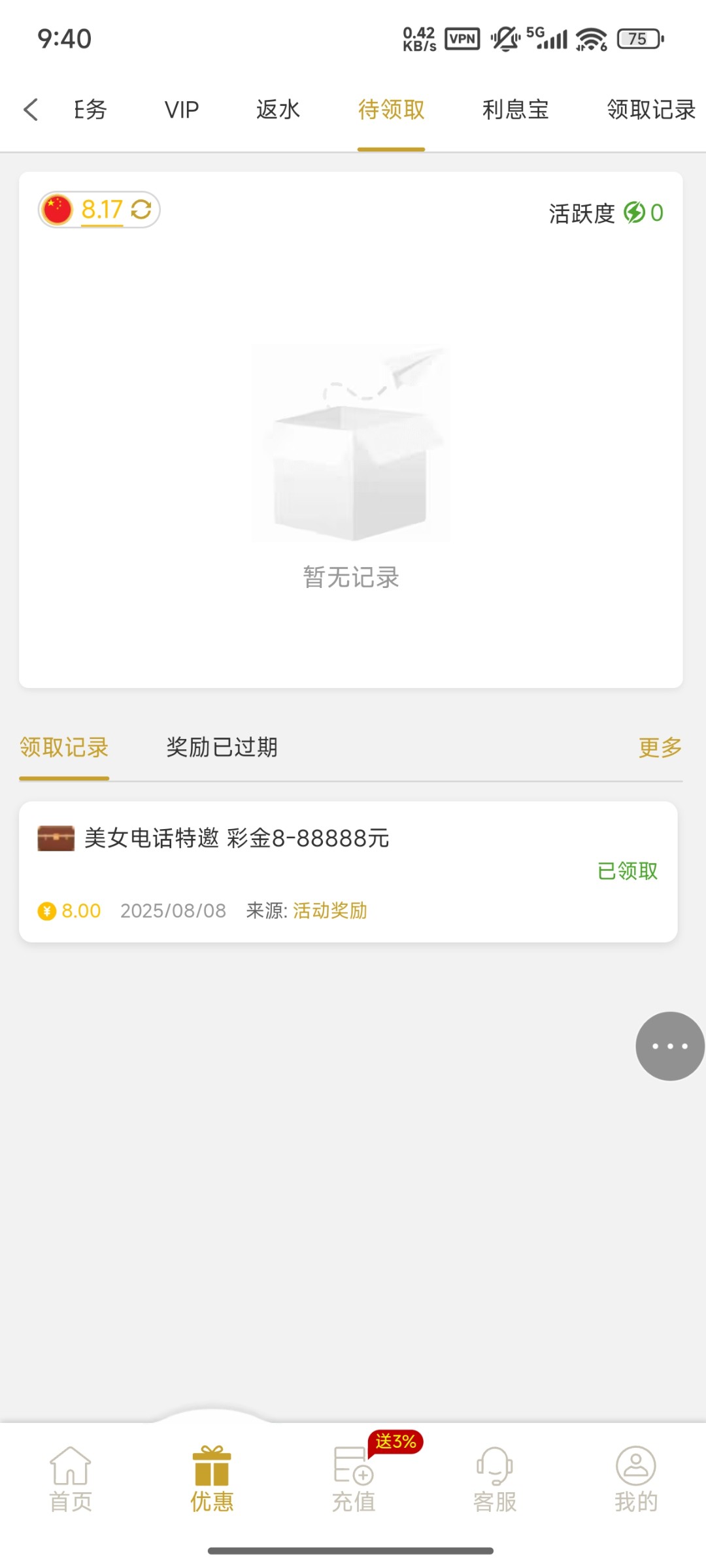Switch to the VIP tab
Image resolution: width=706 pixels, height=1568 pixels.
181,110
